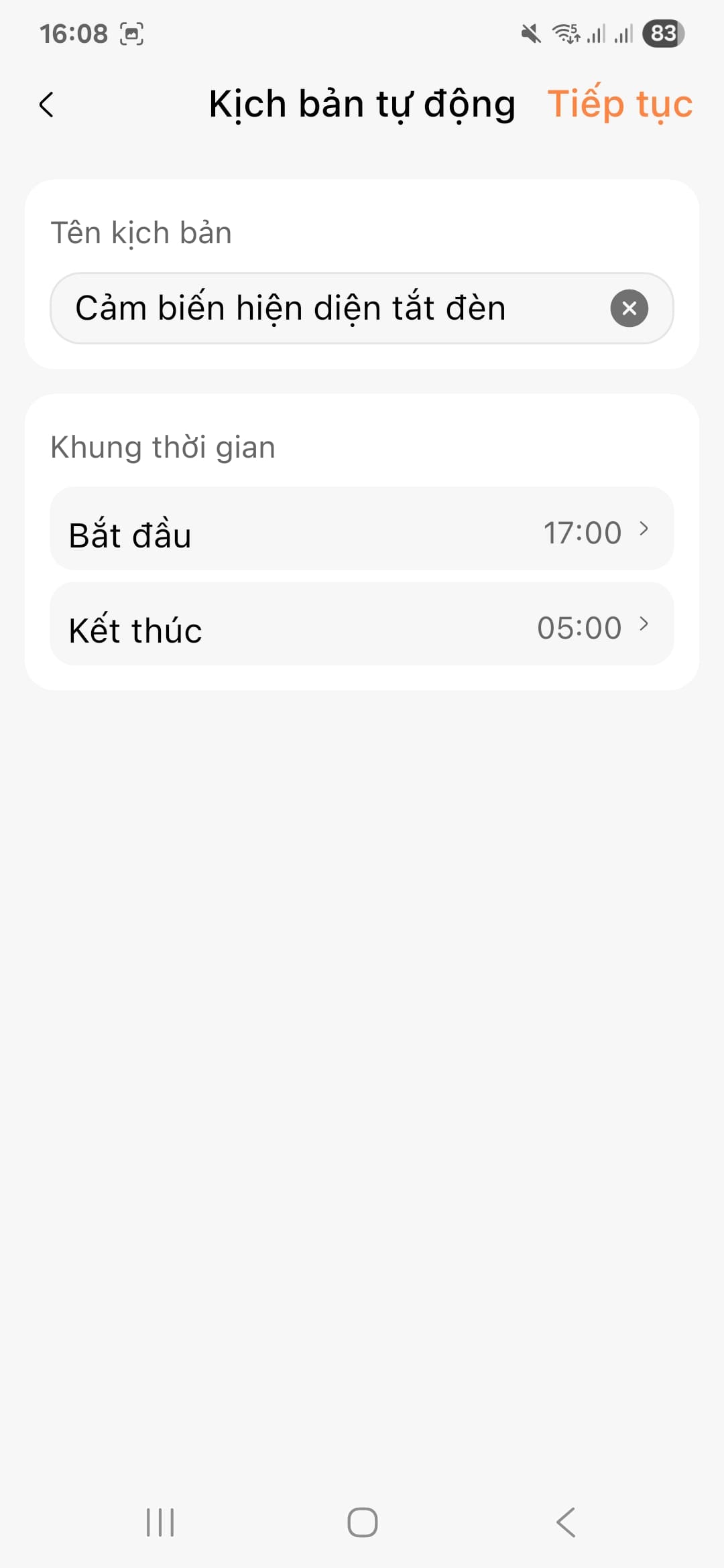Tap the Khung thời gian section header
The height and width of the screenshot is (1568, 724).
(162, 447)
